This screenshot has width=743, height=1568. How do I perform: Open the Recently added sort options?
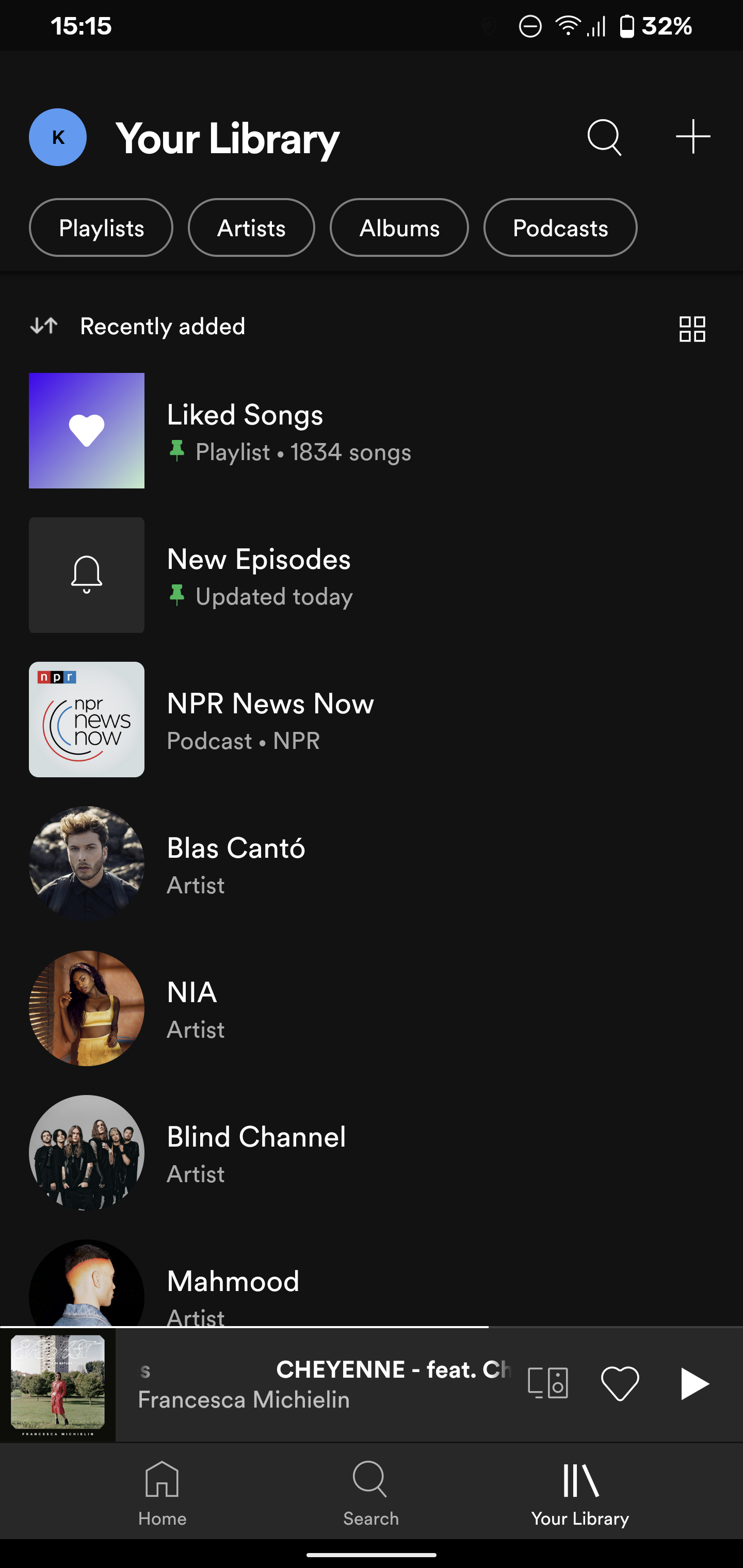(161, 326)
